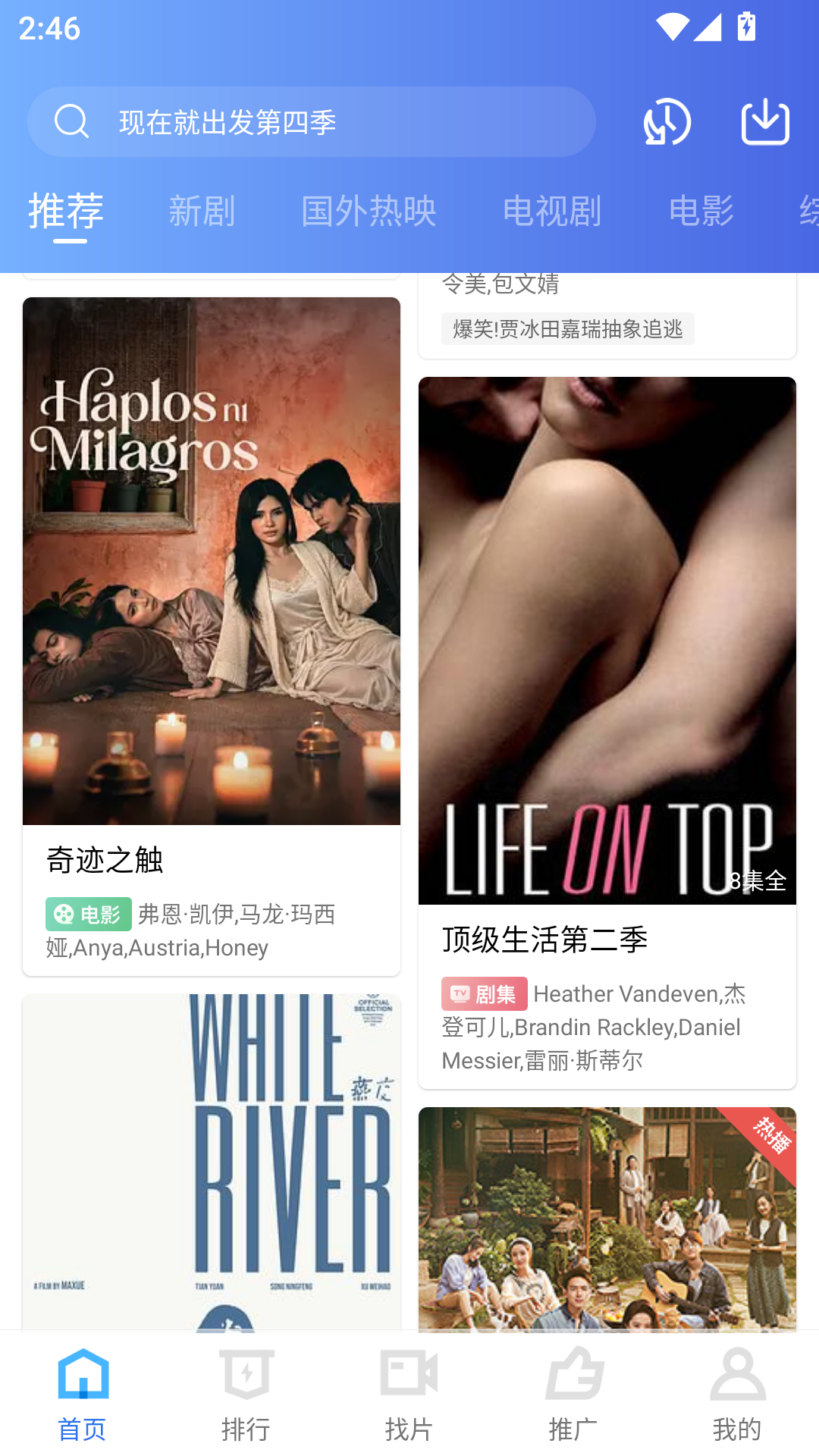Open the downloads icon
819x1456 pixels.
(x=765, y=121)
